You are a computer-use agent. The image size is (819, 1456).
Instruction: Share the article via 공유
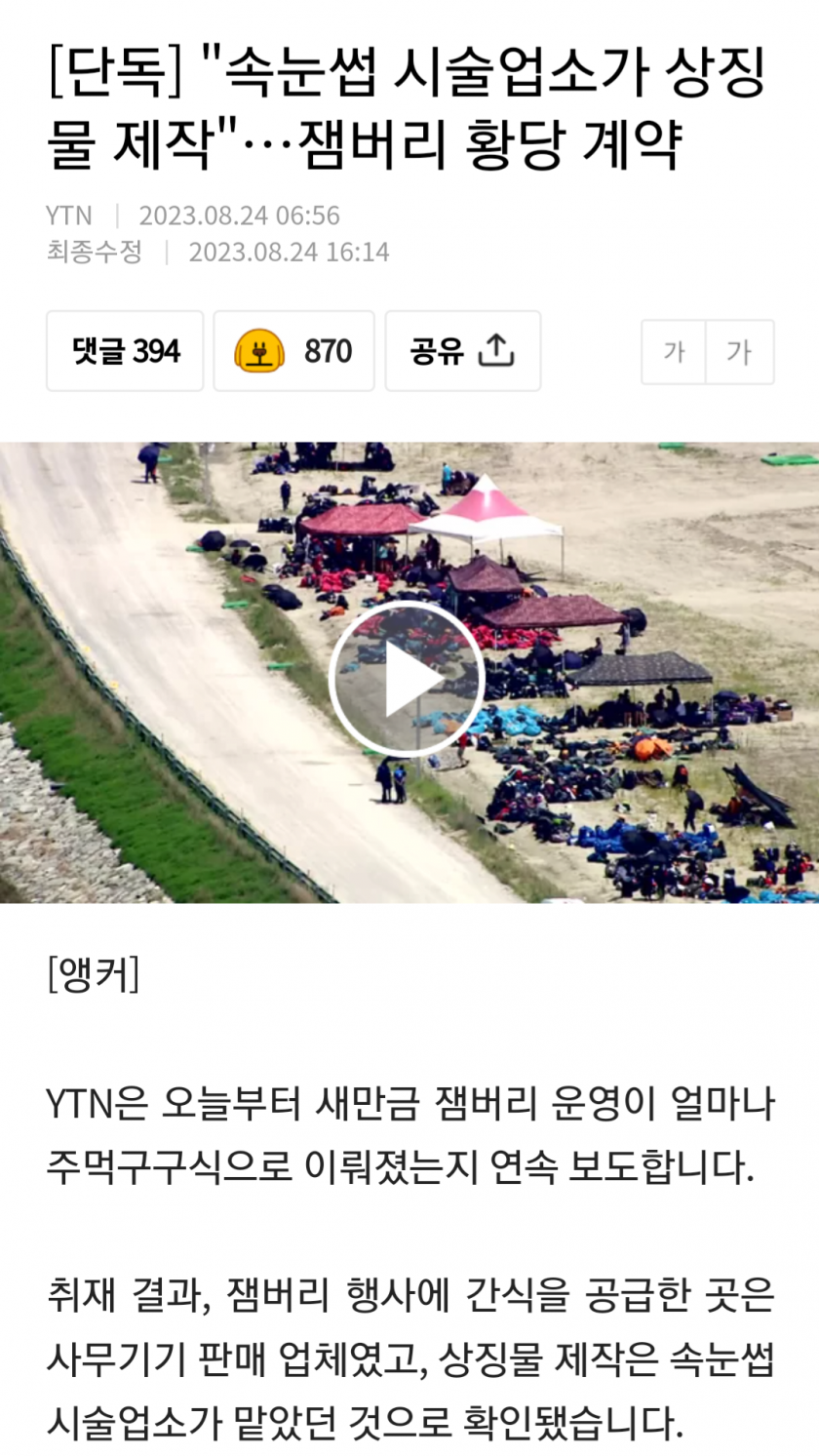(462, 351)
